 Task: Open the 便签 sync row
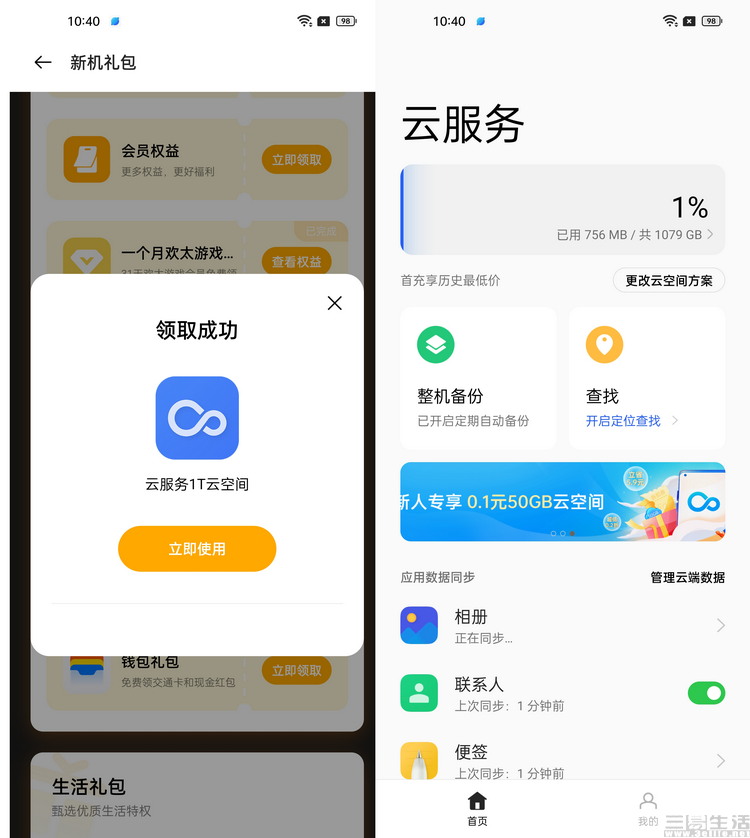562,760
